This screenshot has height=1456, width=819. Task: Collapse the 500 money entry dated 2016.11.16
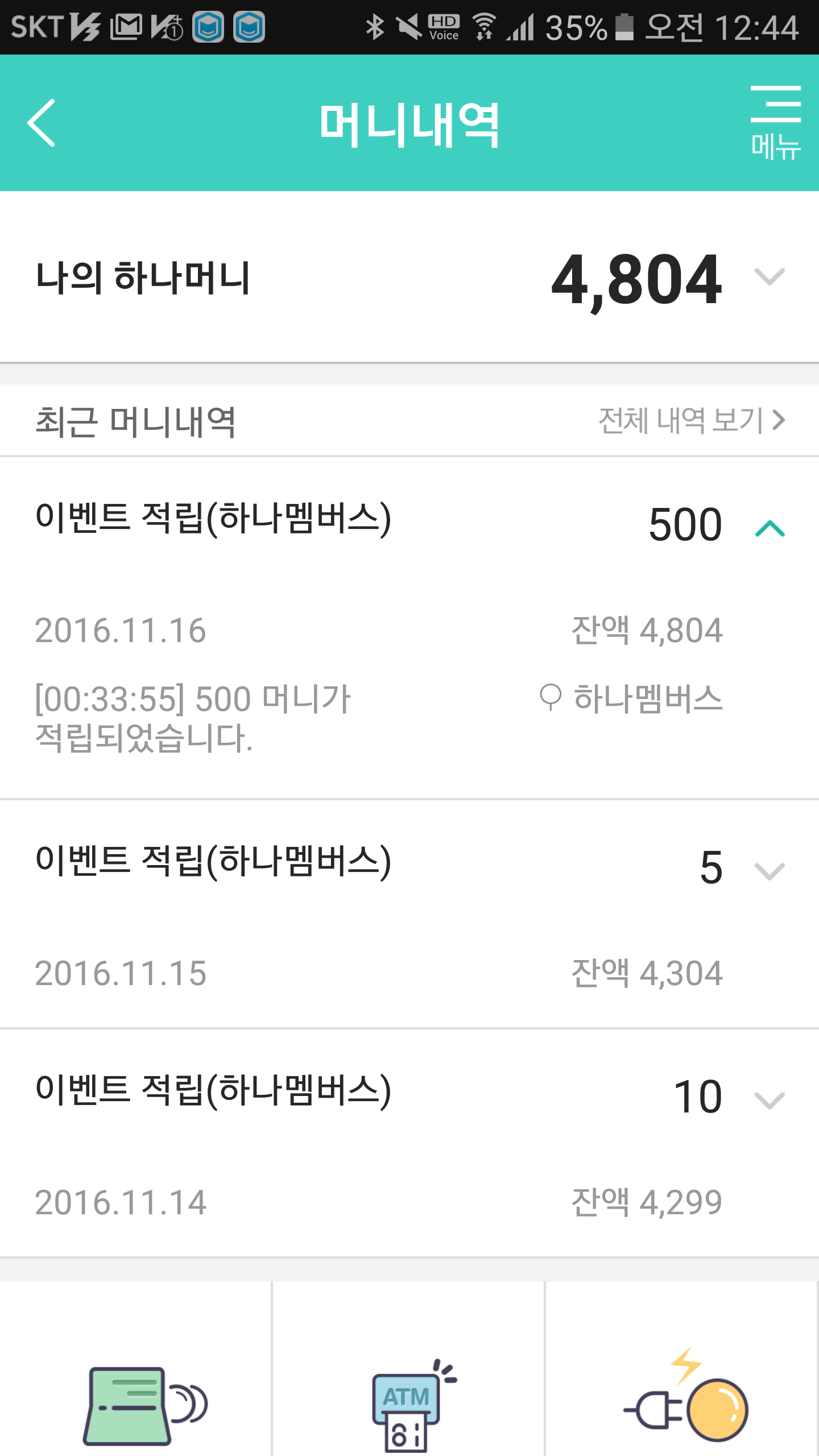[x=770, y=528]
